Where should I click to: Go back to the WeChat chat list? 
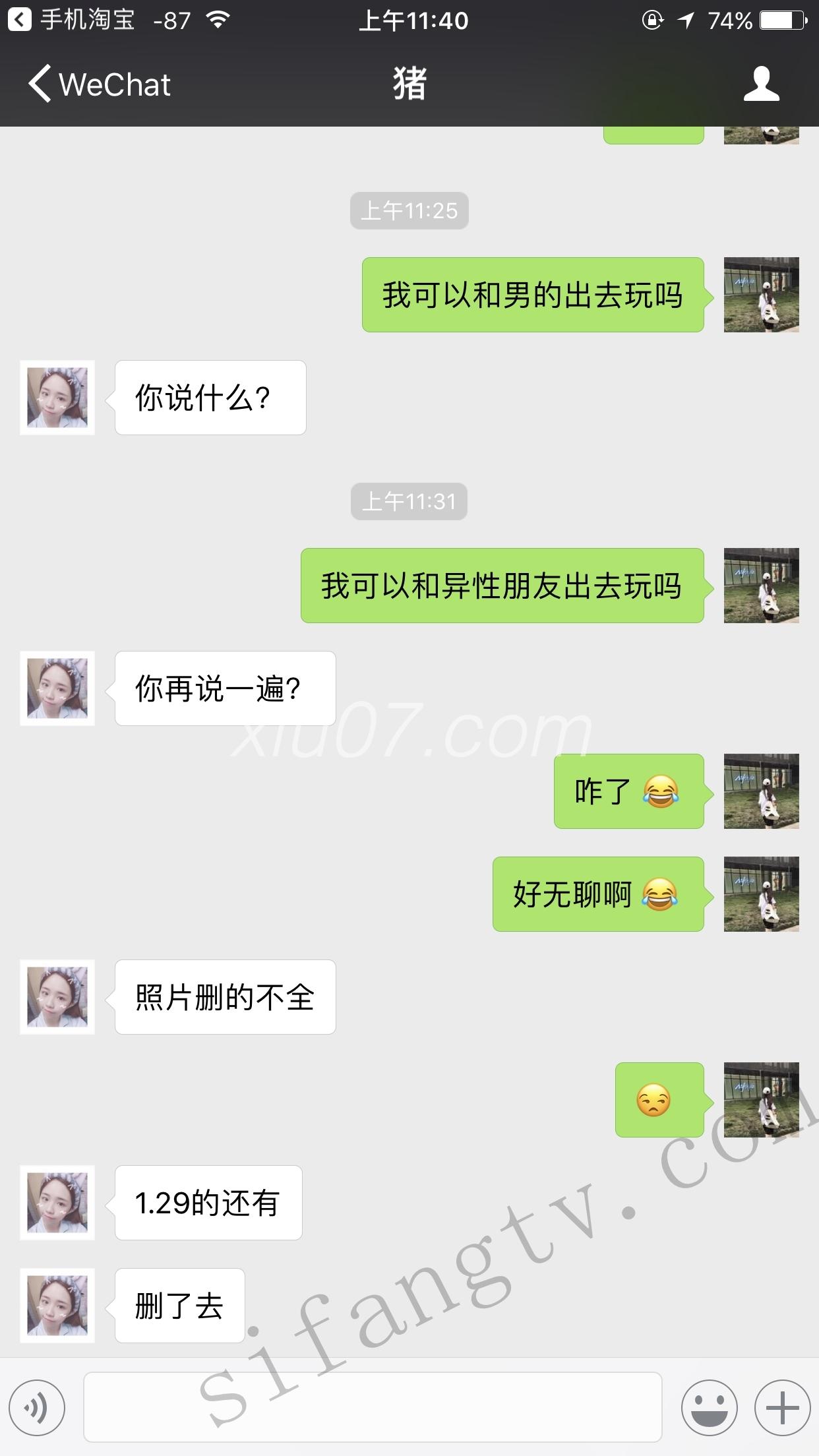(x=99, y=84)
